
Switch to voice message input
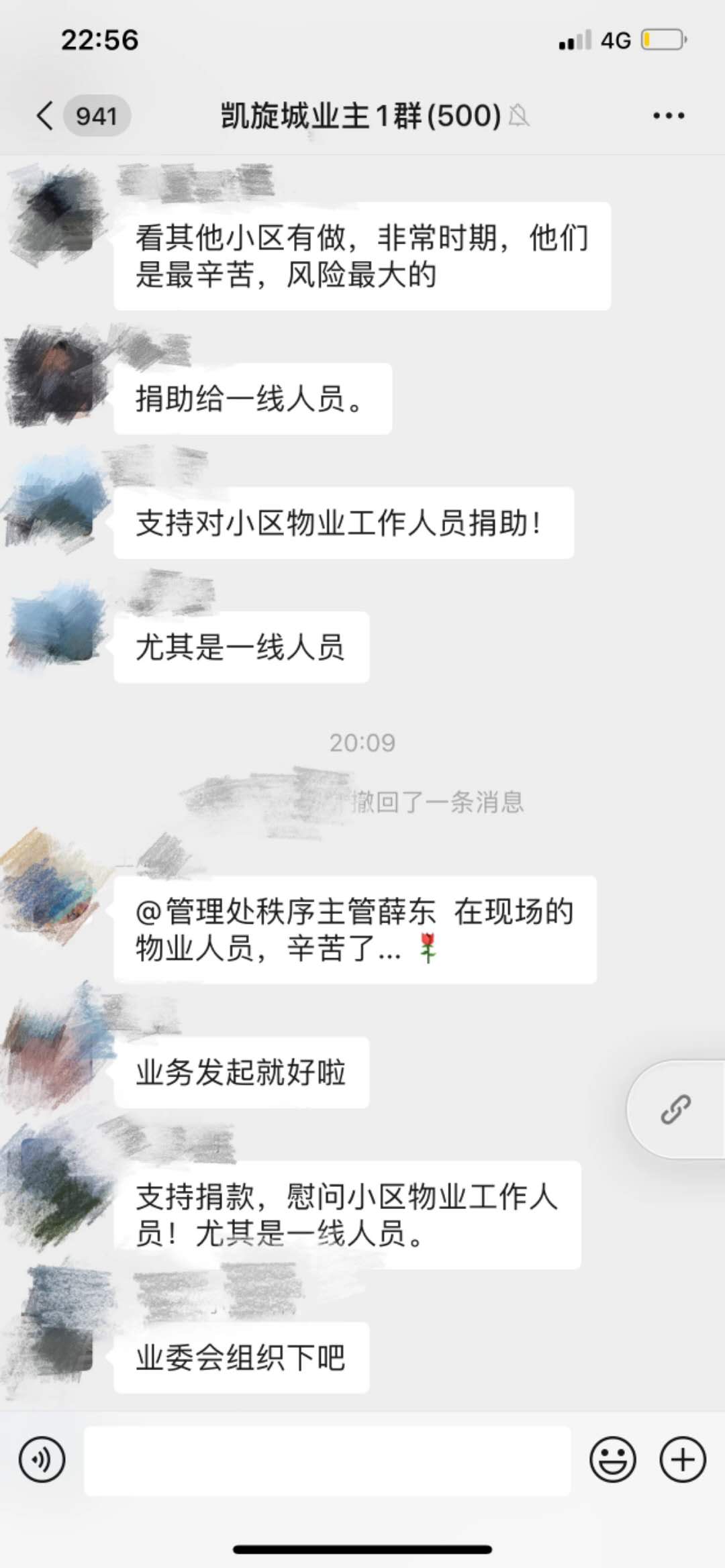(x=42, y=1460)
